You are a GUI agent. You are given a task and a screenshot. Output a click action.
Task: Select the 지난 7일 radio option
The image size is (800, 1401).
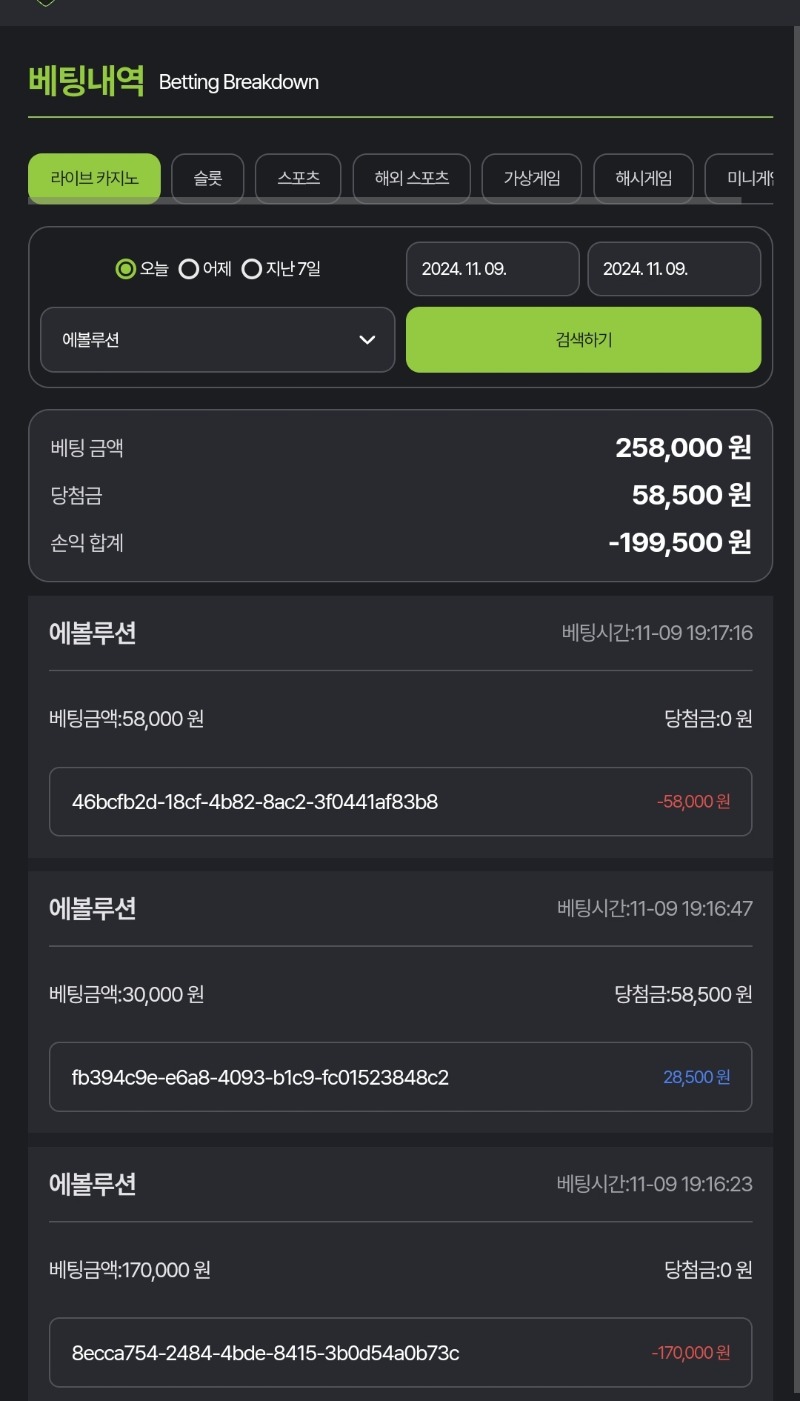281,268
